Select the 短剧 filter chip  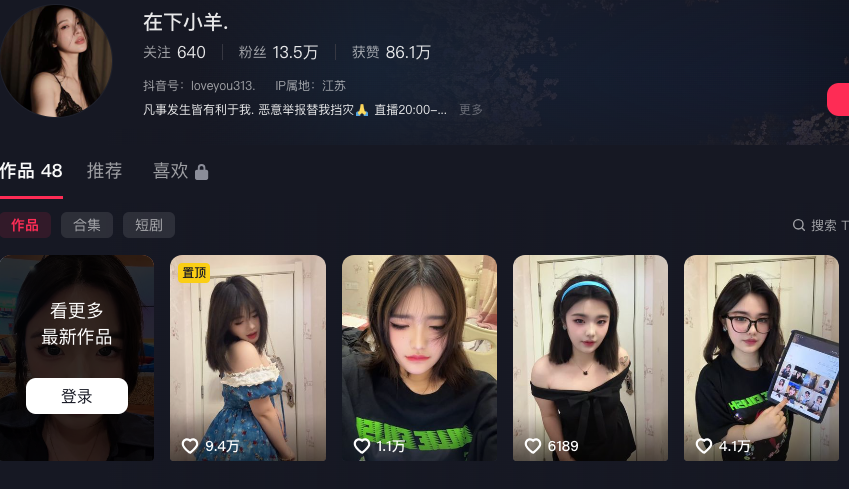tap(149, 225)
